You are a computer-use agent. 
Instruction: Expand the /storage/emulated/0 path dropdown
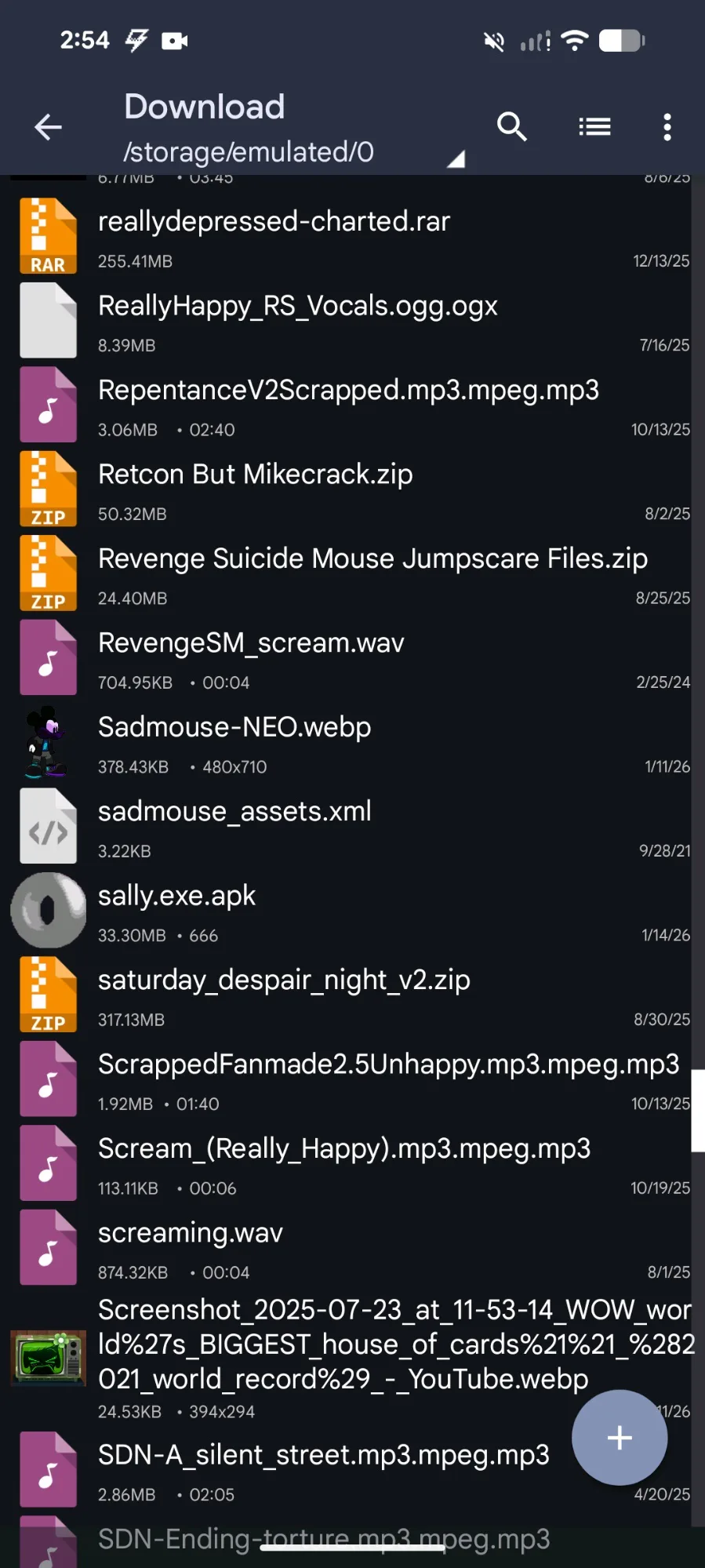(456, 159)
